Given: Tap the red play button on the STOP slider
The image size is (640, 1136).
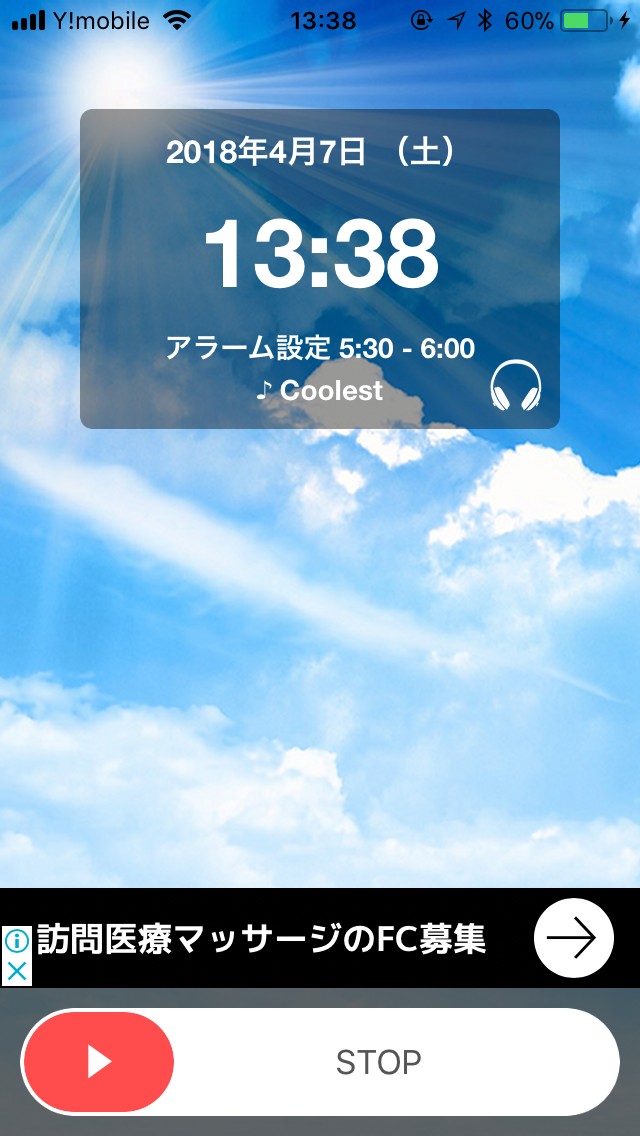Looking at the screenshot, I should coord(99,1061).
